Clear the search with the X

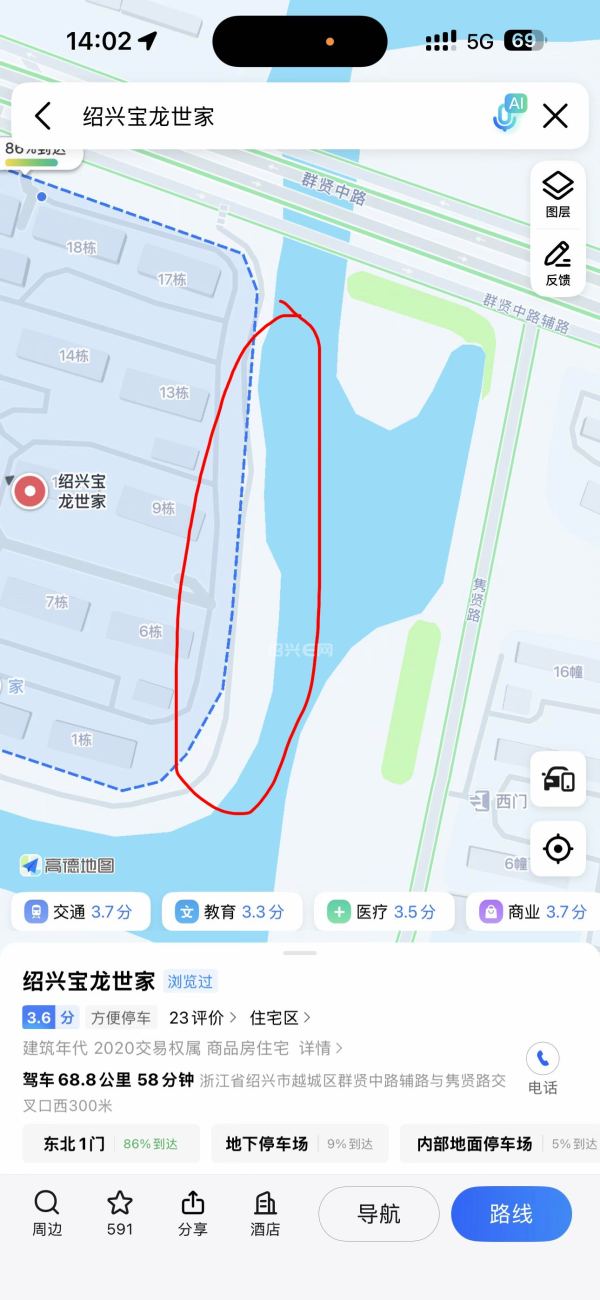[x=555, y=116]
